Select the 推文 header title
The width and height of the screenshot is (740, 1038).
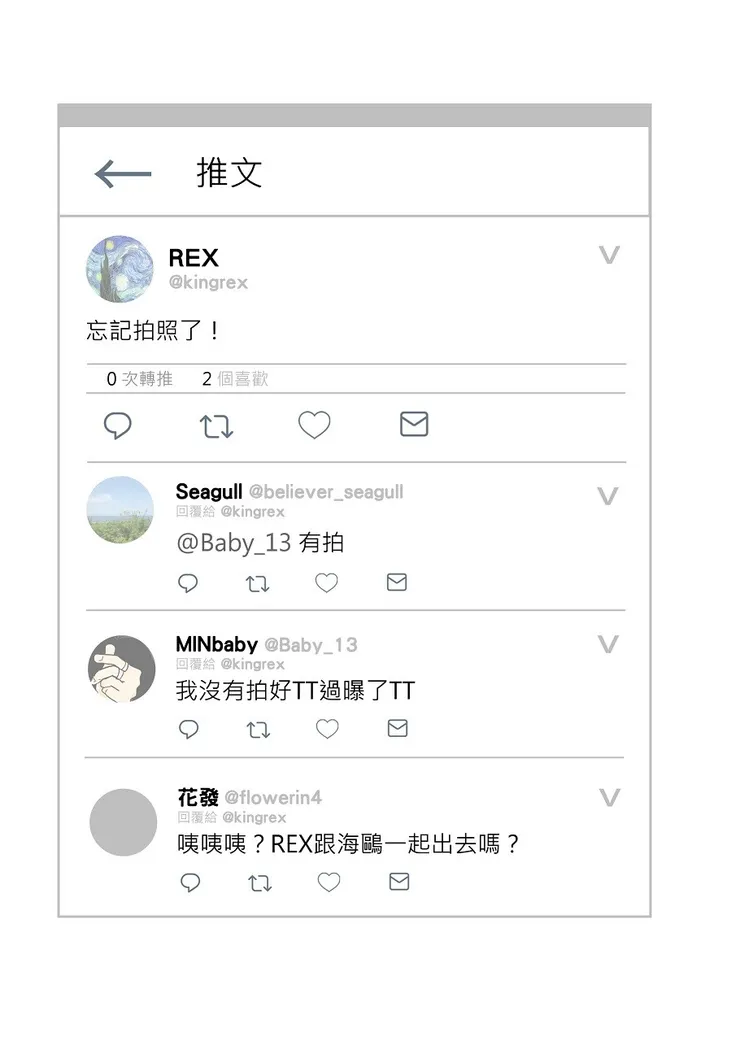[228, 172]
